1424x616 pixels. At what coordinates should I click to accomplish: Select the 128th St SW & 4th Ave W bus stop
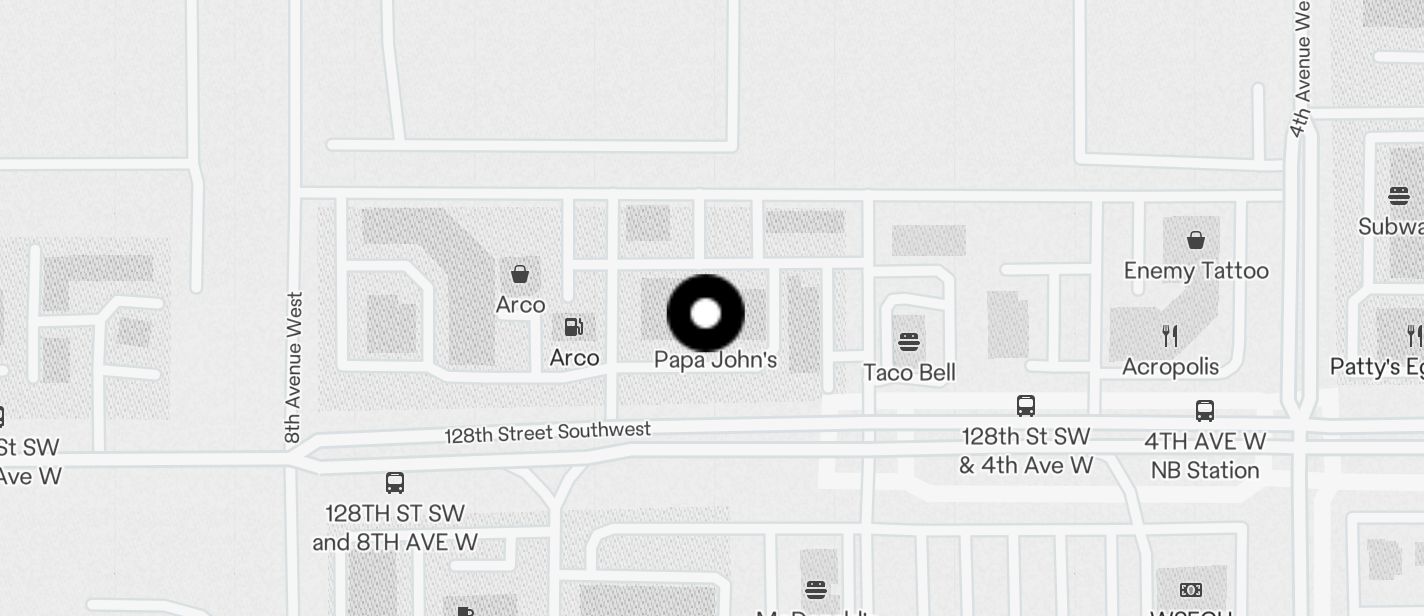click(1026, 406)
